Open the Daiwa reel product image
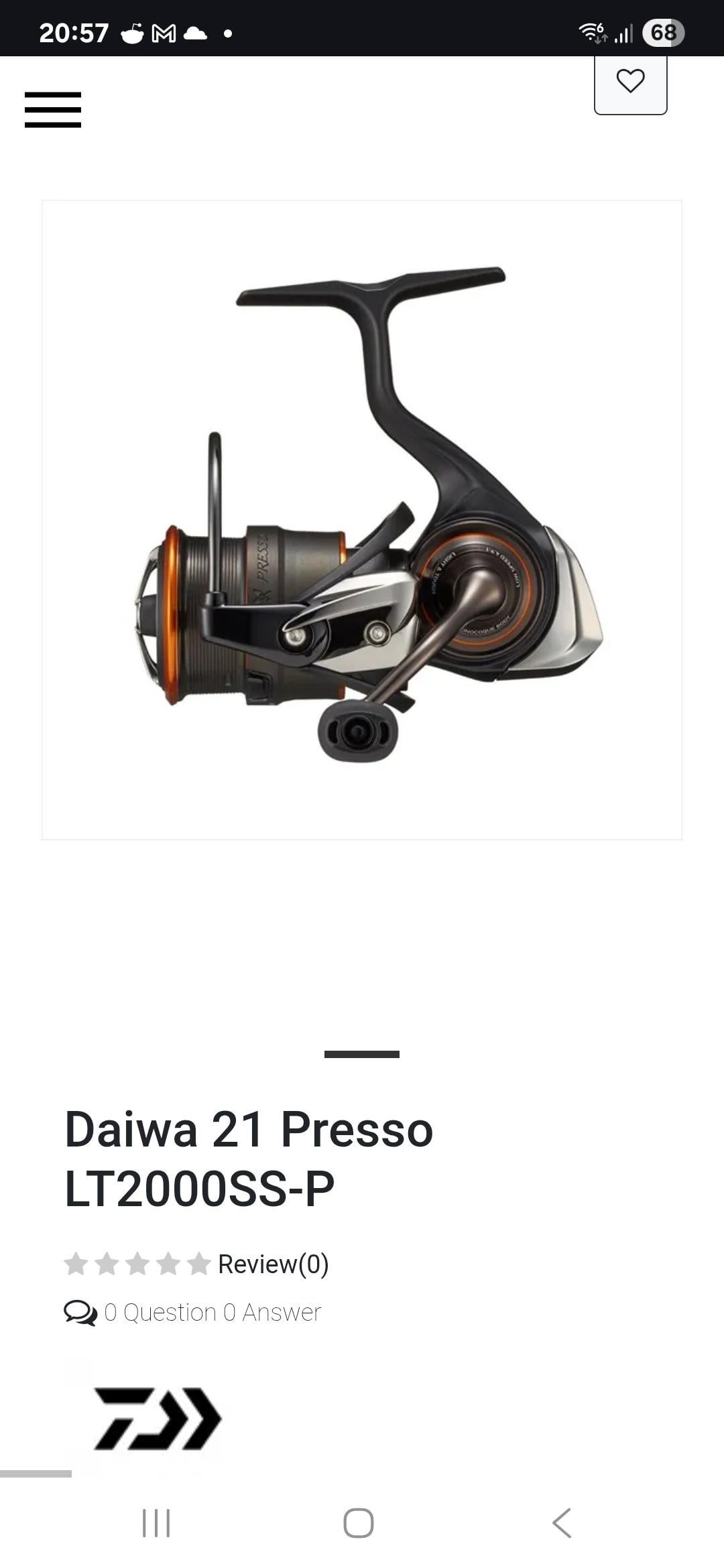This screenshot has width=724, height=1568. (x=362, y=519)
